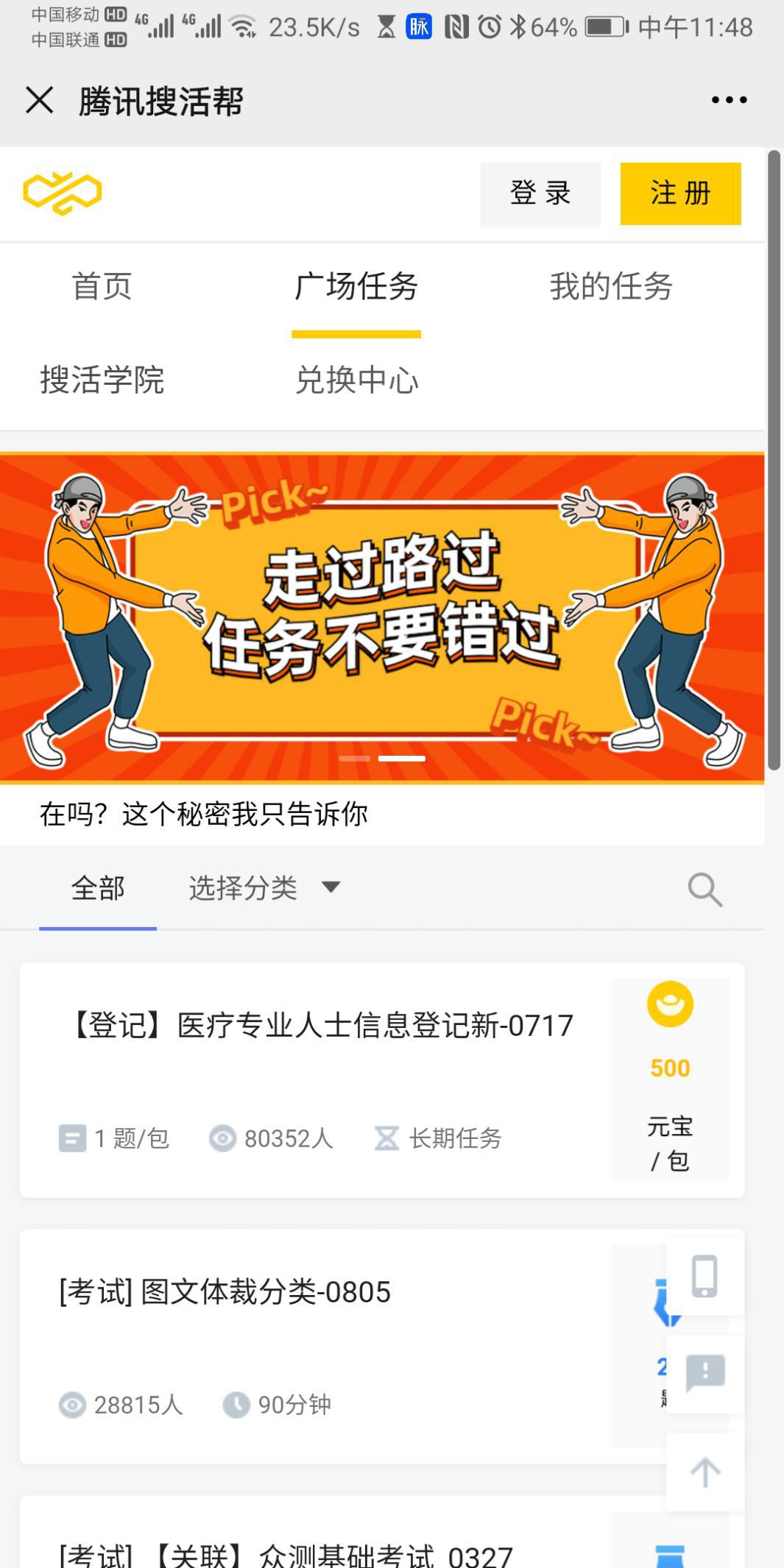Screen dimensions: 784x1568
Task: Open search via the magnifier icon
Action: pos(704,889)
